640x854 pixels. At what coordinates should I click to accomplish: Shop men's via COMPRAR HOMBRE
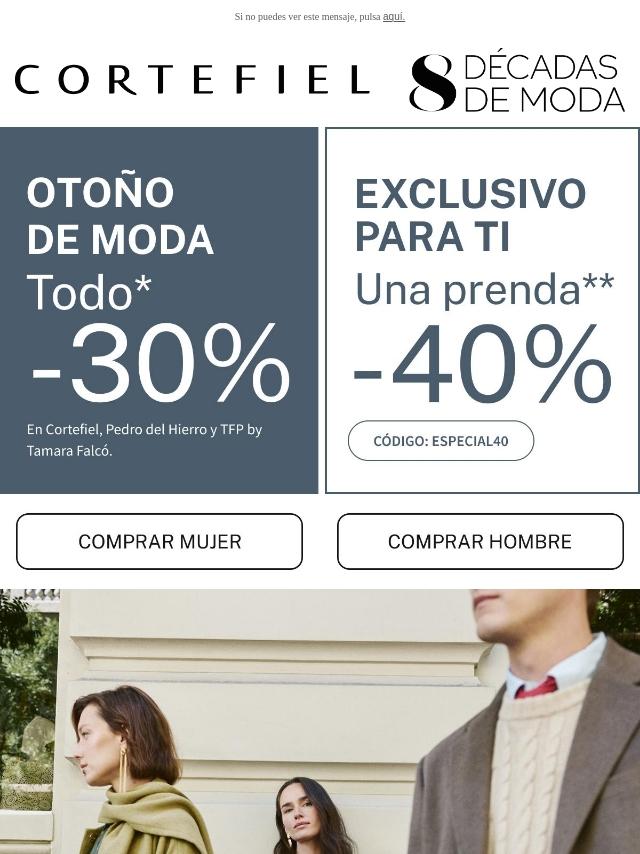pyautogui.click(x=480, y=541)
